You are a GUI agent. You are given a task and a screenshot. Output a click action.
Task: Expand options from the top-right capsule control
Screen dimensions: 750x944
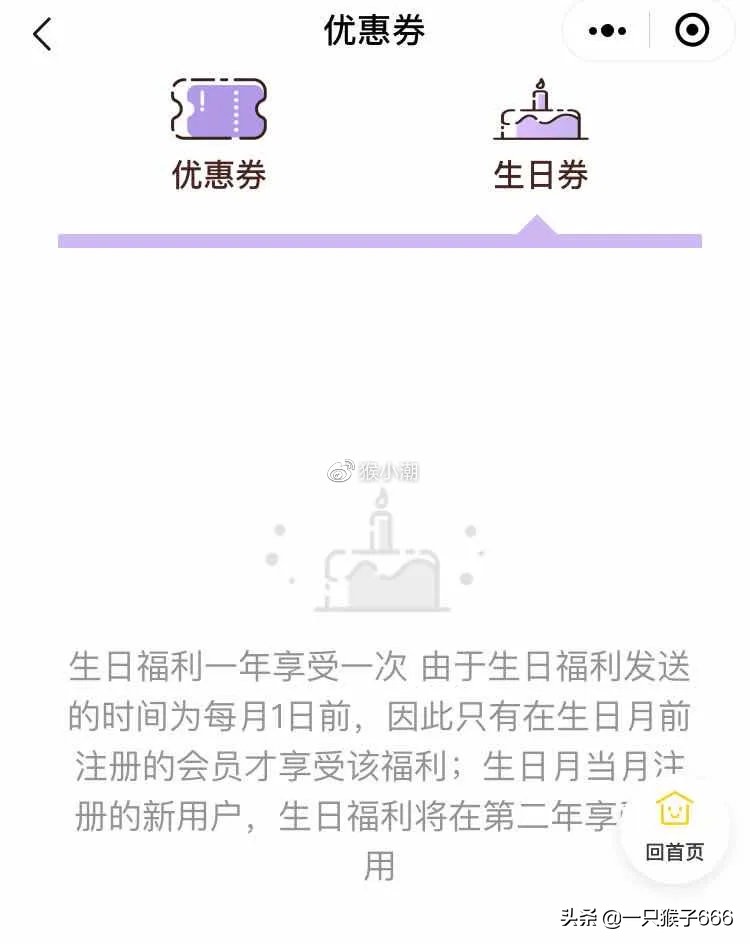(x=691, y=32)
